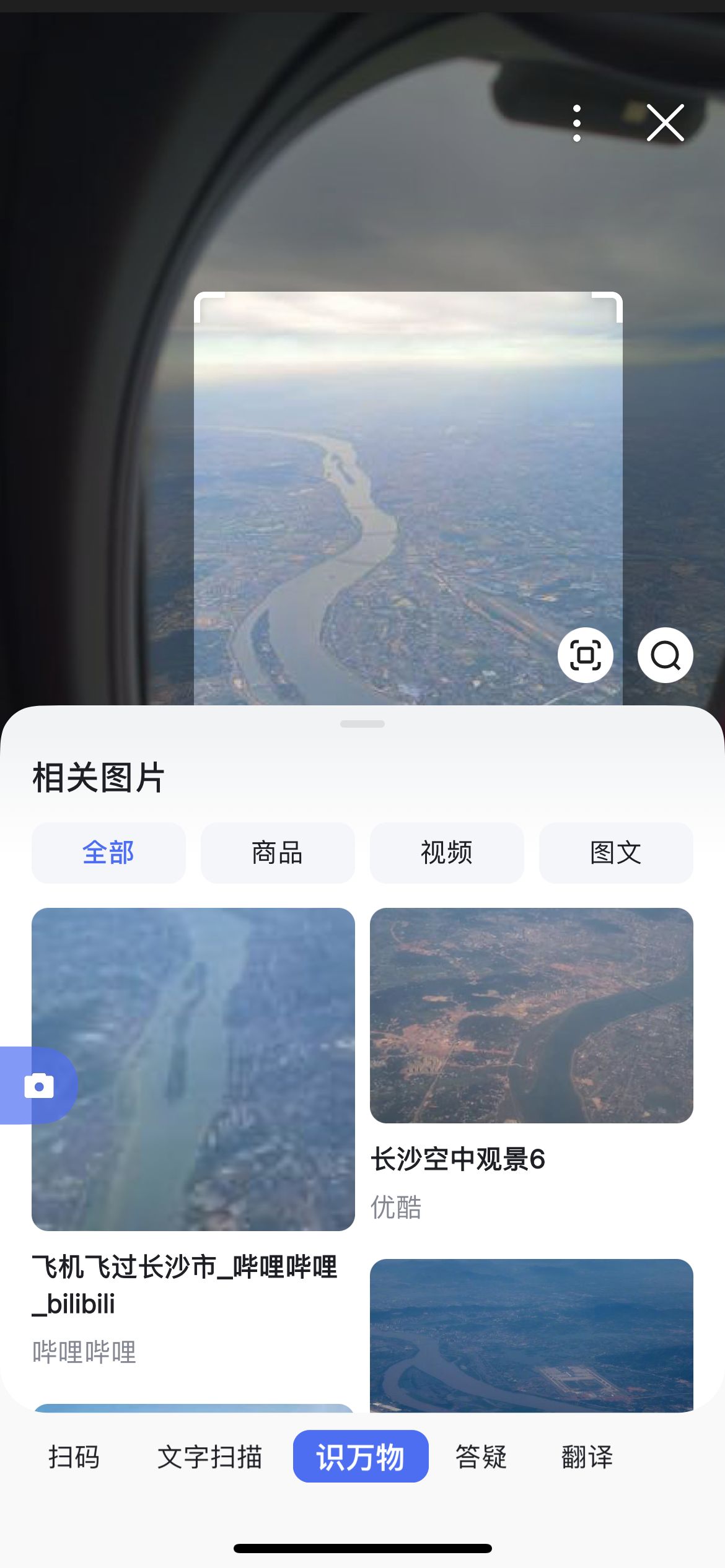Close the image recognition screen
This screenshot has width=725, height=1568.
pyautogui.click(x=665, y=123)
